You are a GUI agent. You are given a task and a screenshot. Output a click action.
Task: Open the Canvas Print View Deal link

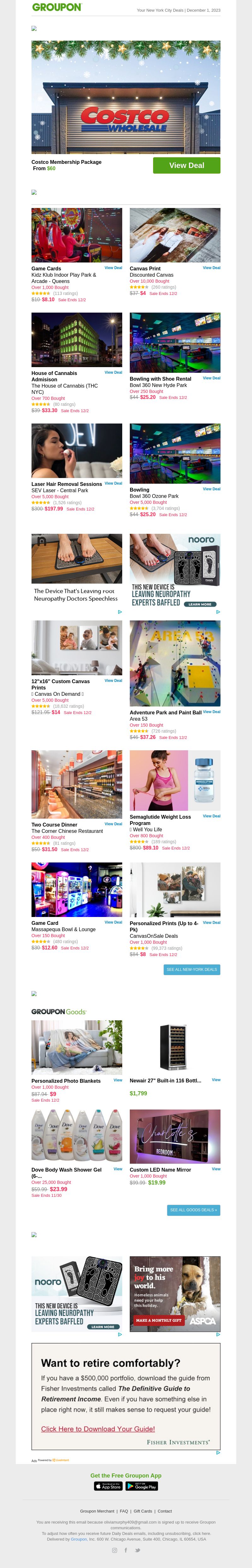coord(211,268)
